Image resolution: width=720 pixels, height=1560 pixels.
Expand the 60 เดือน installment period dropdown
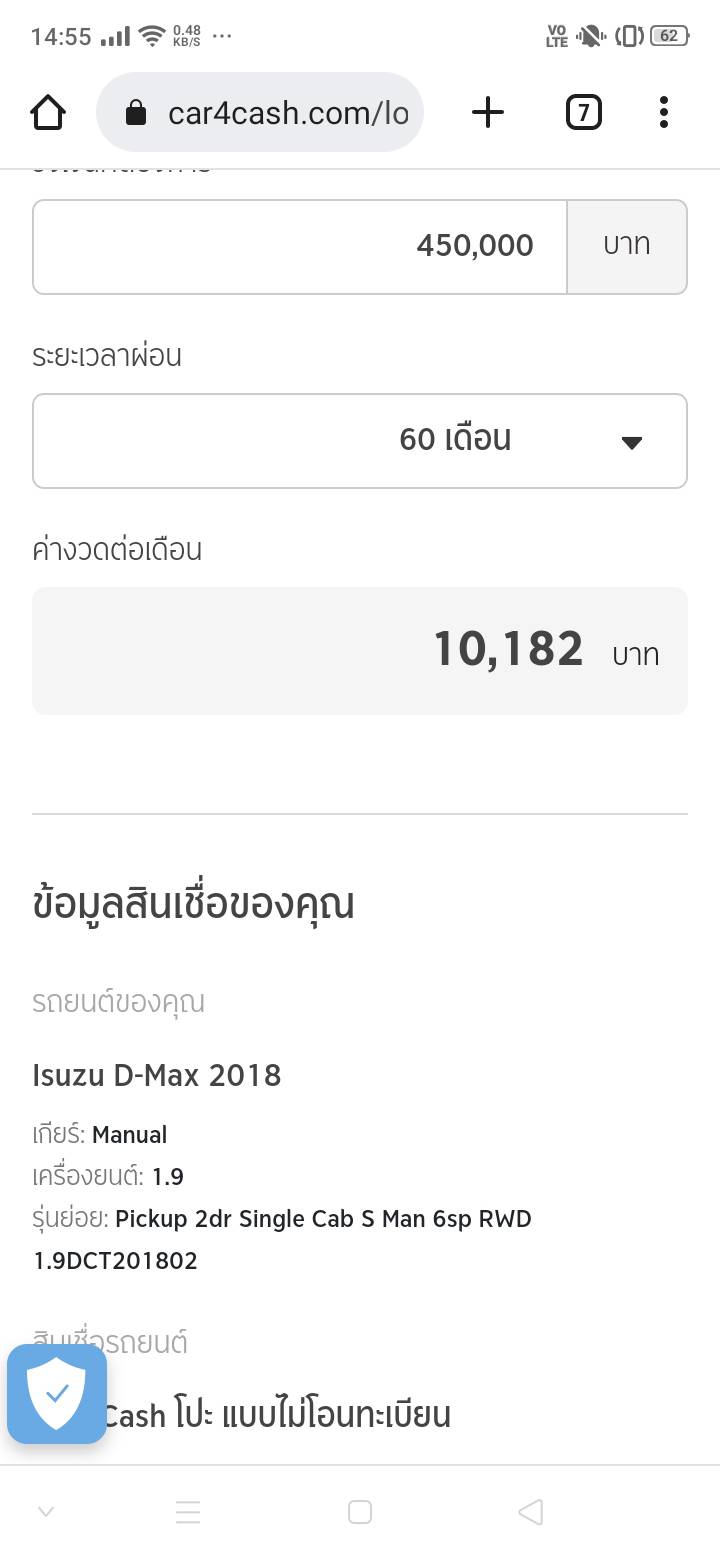tap(359, 441)
